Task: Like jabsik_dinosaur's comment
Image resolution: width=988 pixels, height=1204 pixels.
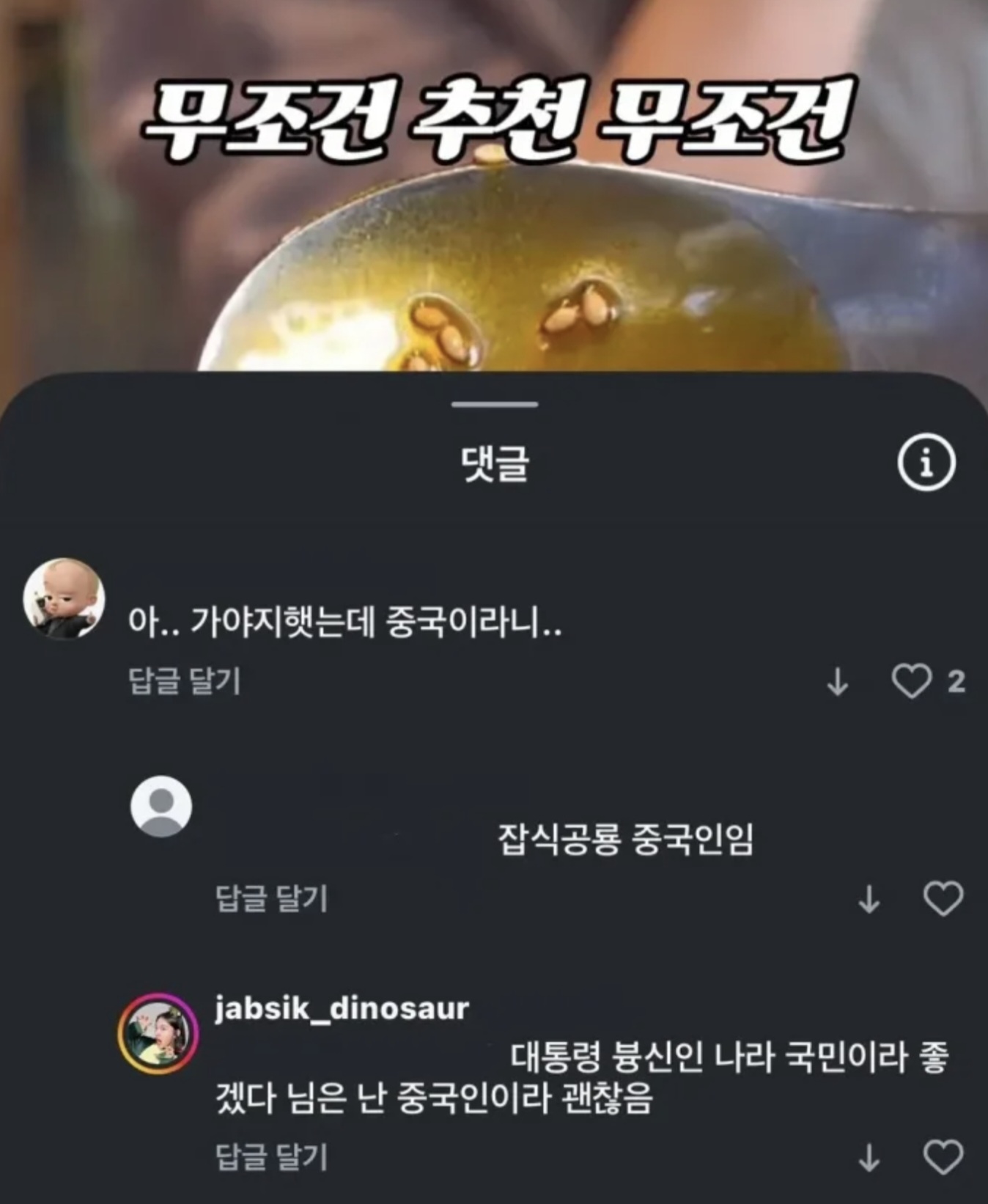Action: pos(943,1157)
